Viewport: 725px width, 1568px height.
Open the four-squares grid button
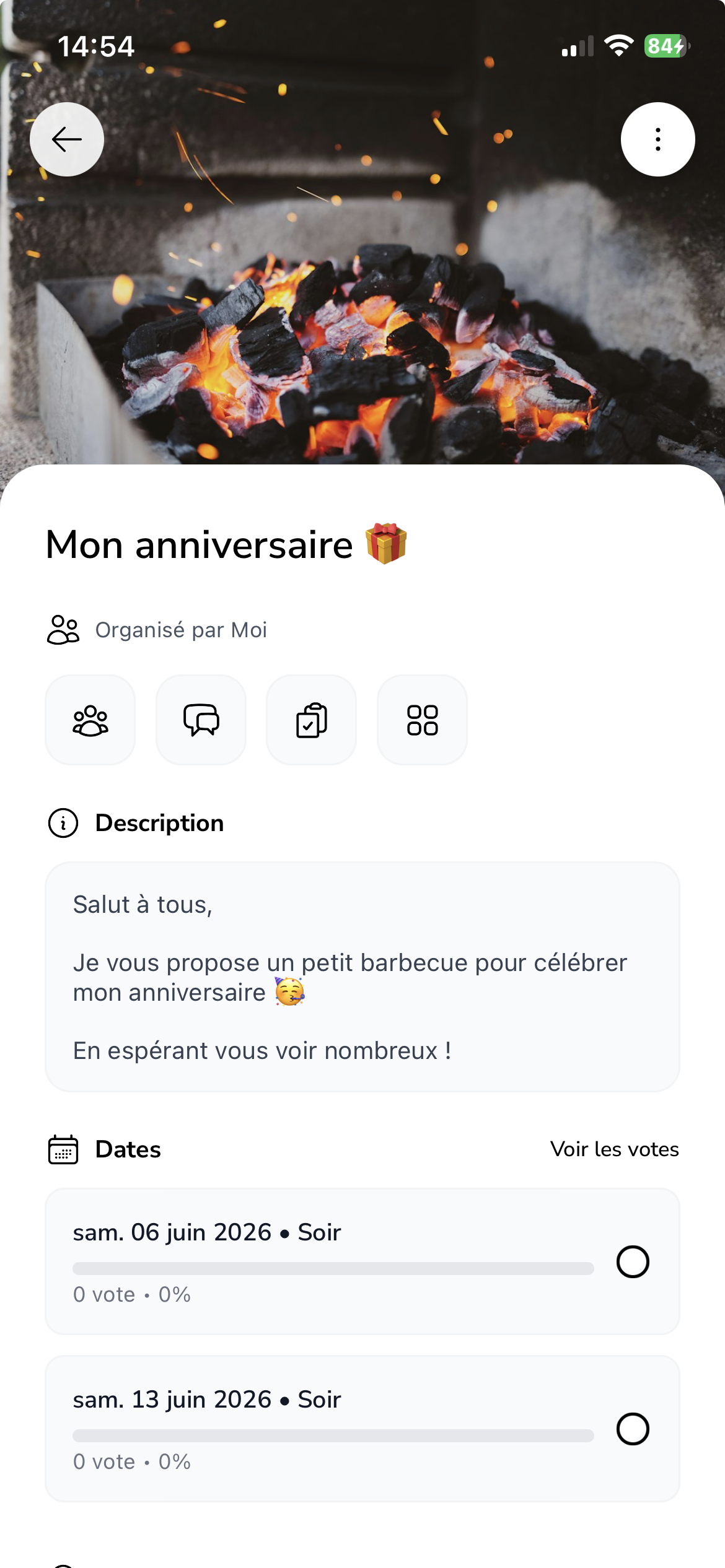(422, 720)
